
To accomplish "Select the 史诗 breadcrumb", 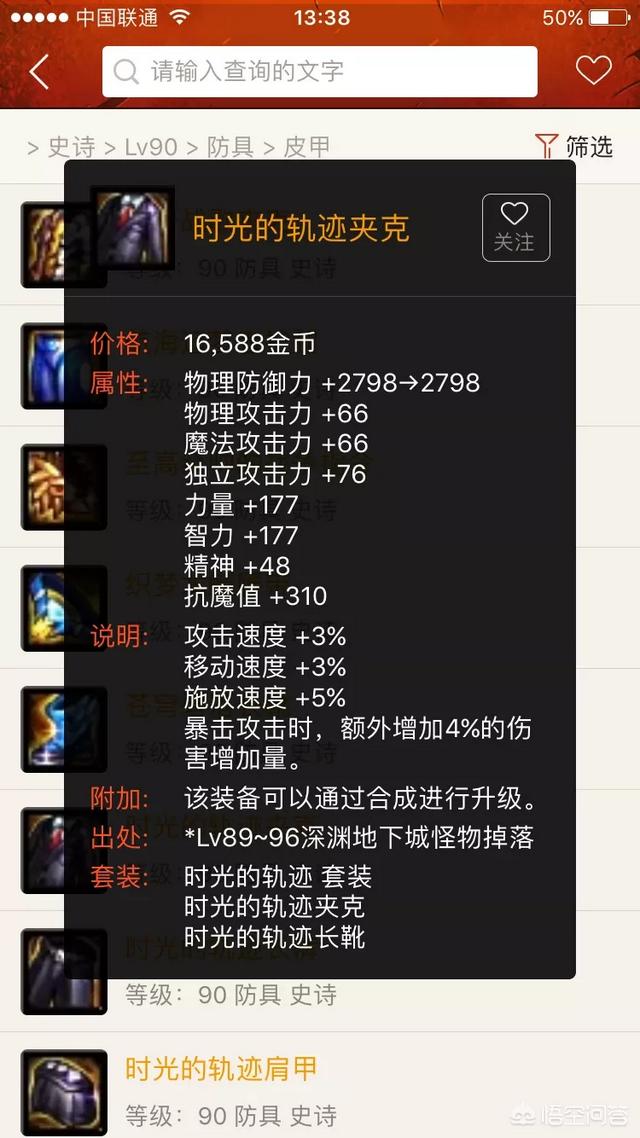I will 72,147.
